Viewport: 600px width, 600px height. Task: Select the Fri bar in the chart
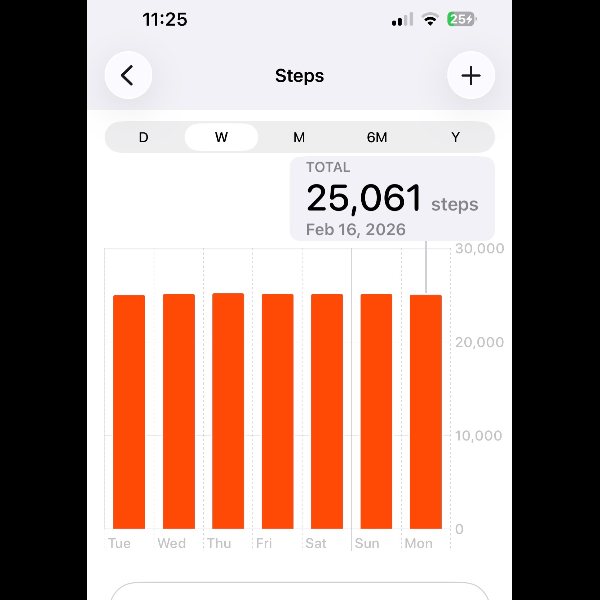(278, 412)
